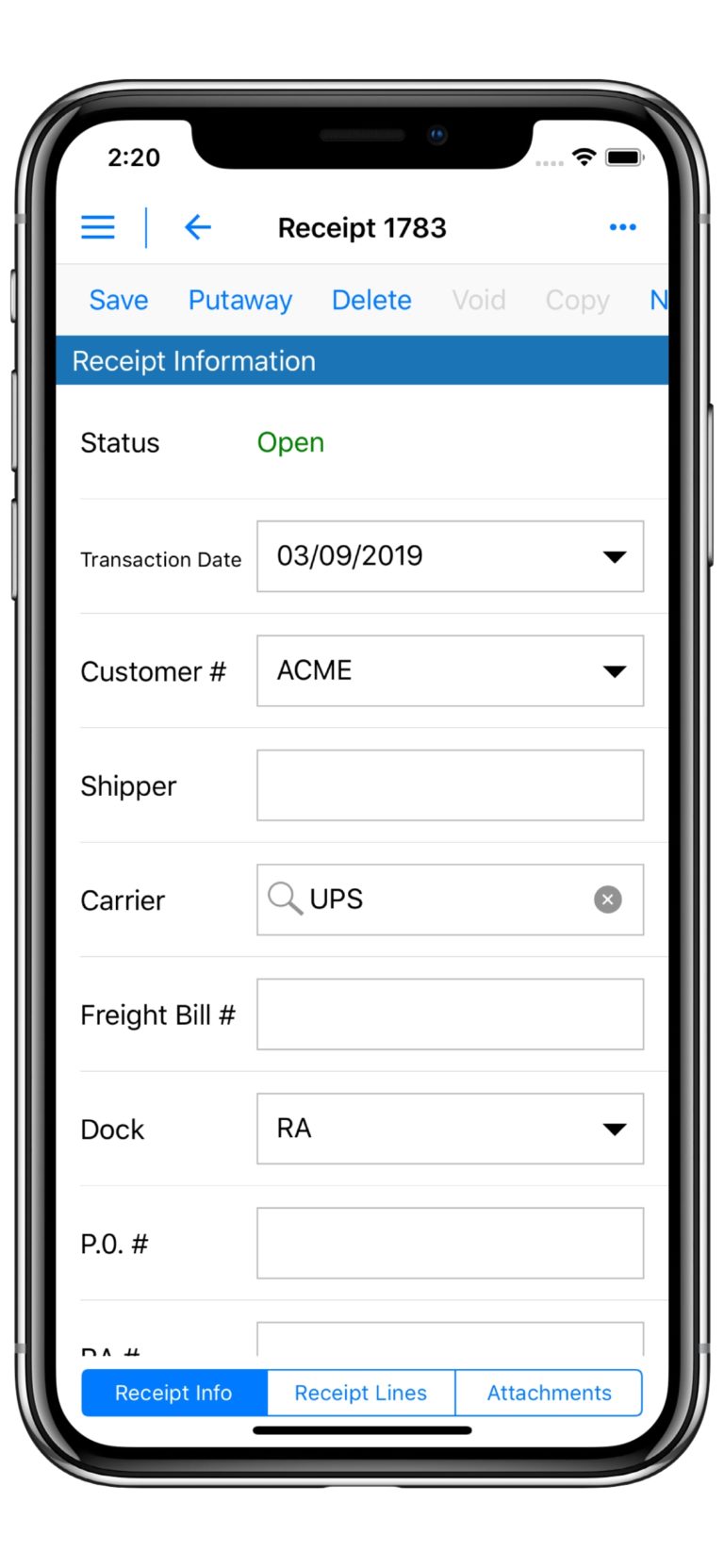The image size is (724, 1568).
Task: Clear the UPS carrier entry
Action: [608, 900]
